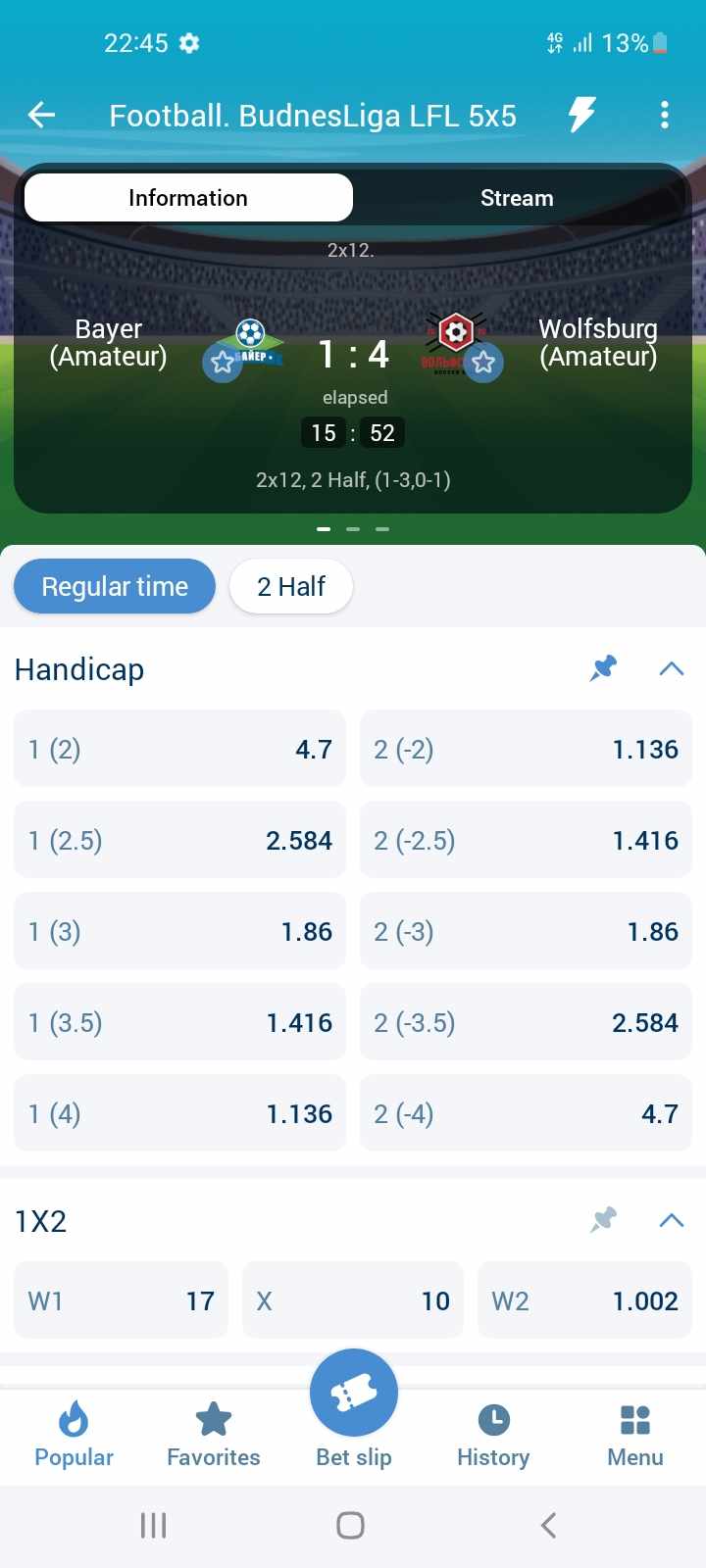Choose handicap 2 (-2.5) at 1.416
Screen dimensions: 706x1568
coord(527,840)
